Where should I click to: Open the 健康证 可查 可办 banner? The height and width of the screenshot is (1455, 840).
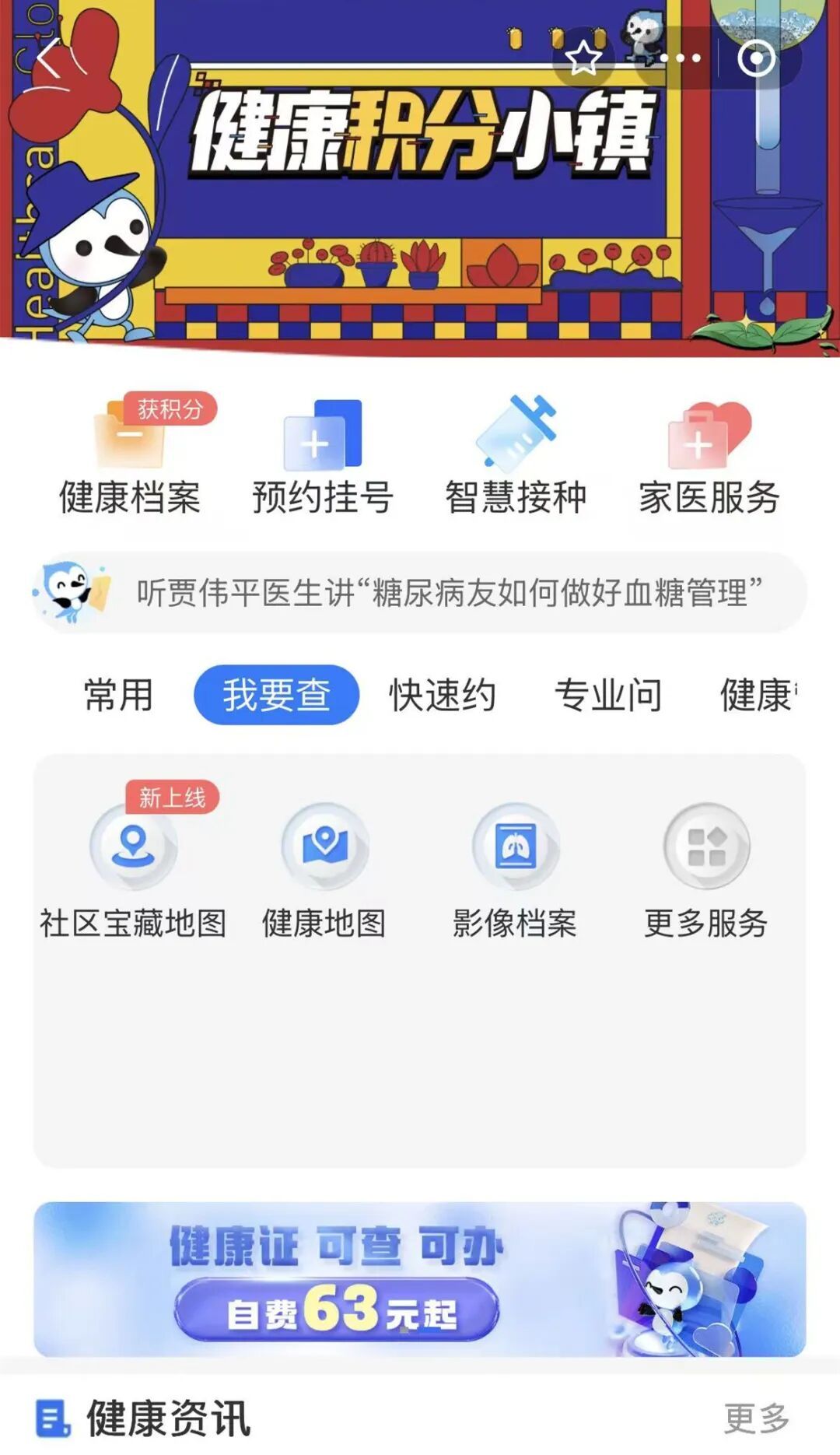pyautogui.click(x=420, y=1279)
